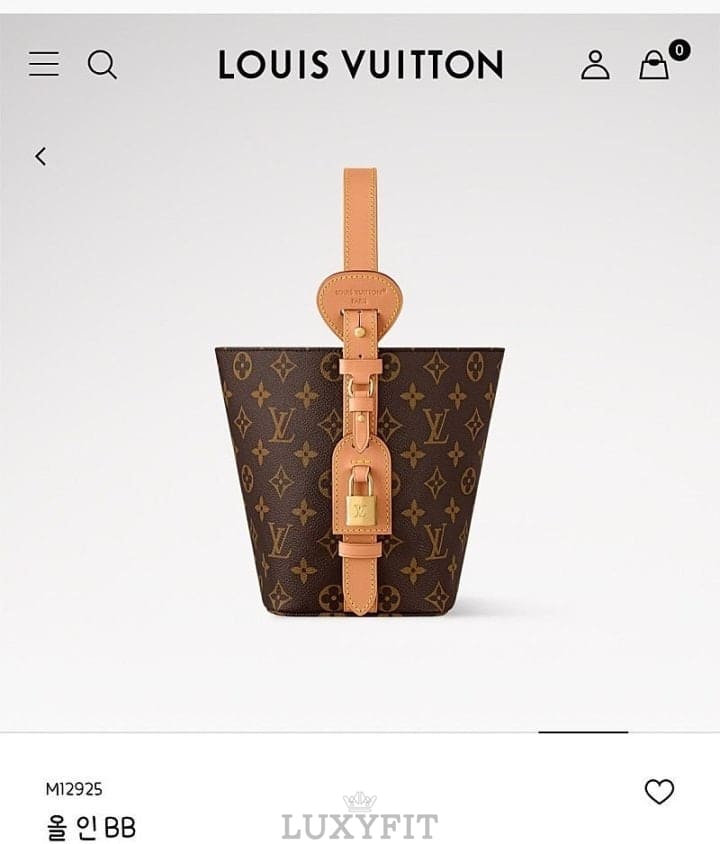Add the M12925 bag to wishlist
This screenshot has width=720, height=844.
tap(659, 791)
